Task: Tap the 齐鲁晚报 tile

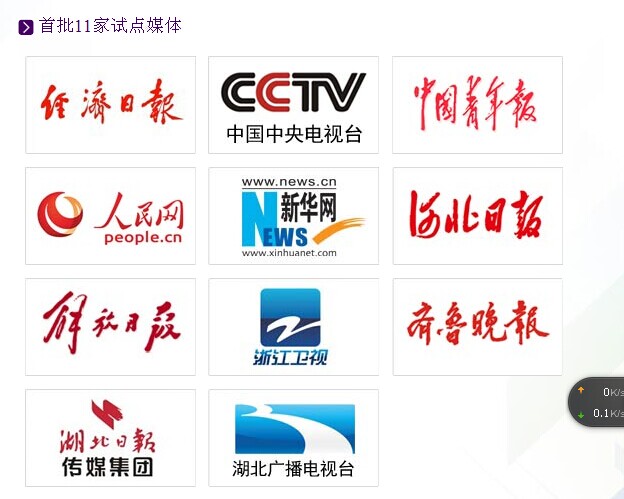Action: pyautogui.click(x=477, y=327)
